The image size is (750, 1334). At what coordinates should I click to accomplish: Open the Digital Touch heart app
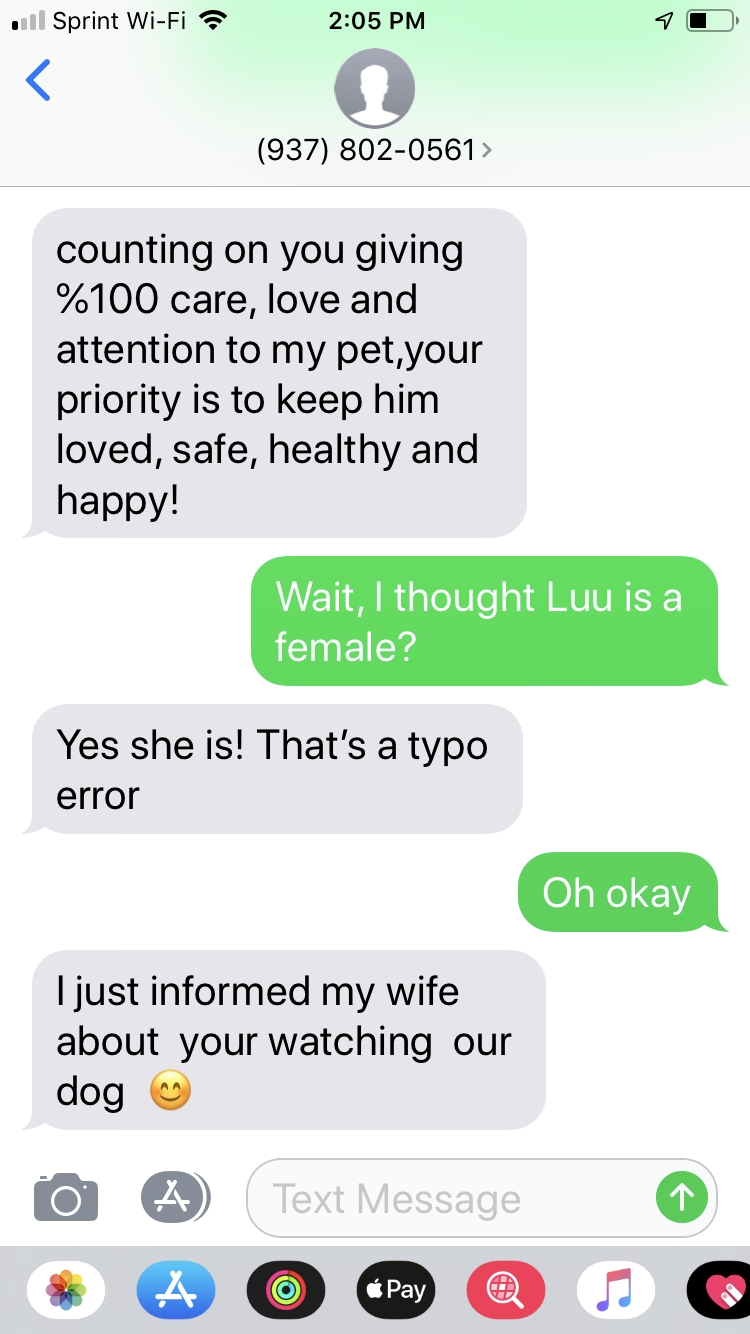point(720,1291)
